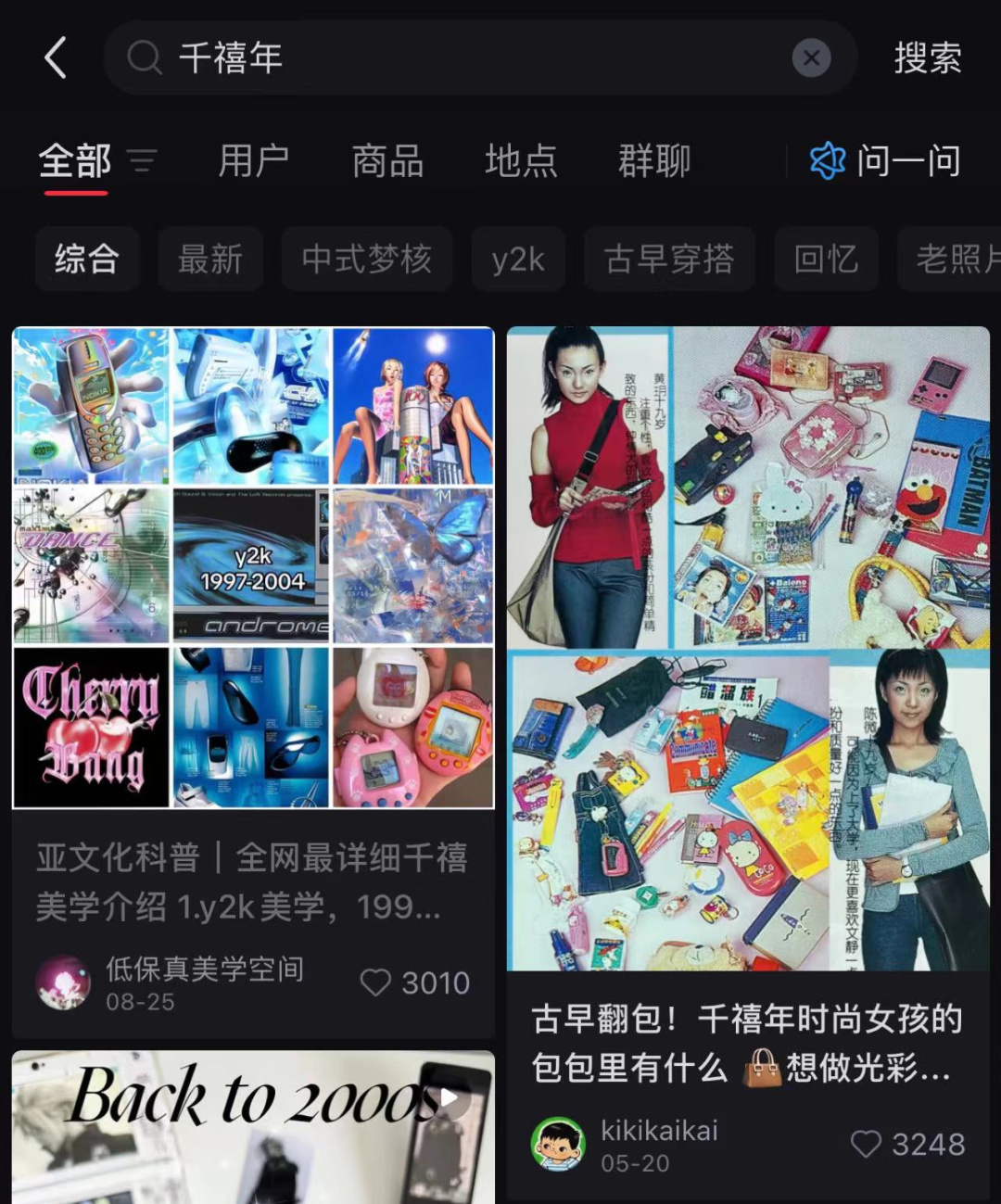Switch to the 群聊 tab

[x=654, y=161]
